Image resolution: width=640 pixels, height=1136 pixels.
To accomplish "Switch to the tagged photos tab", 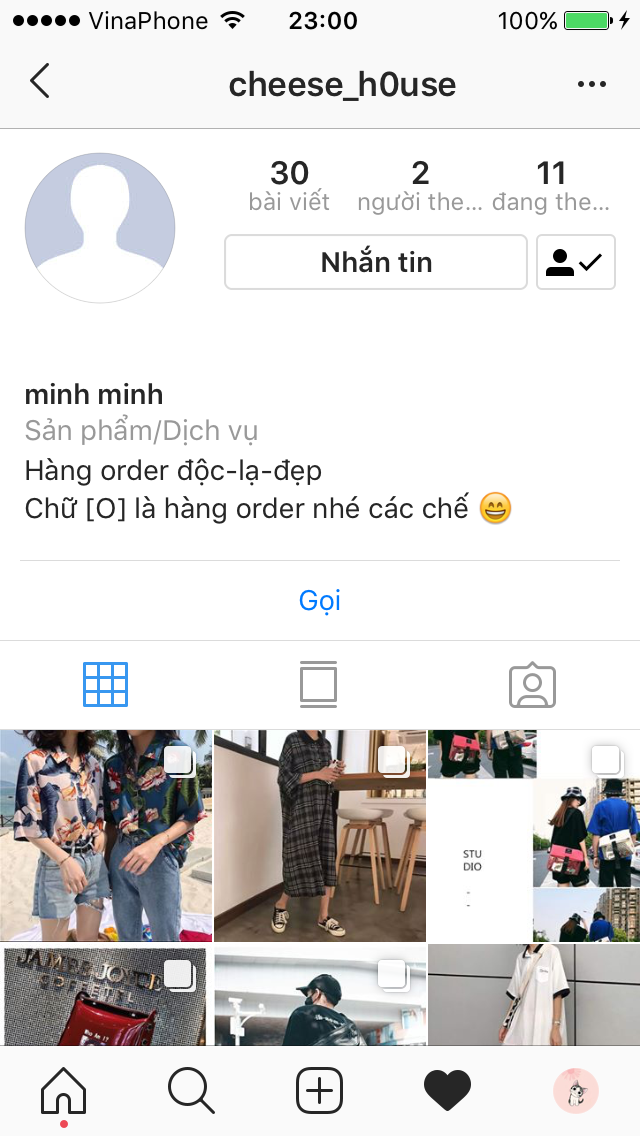I will [x=532, y=685].
